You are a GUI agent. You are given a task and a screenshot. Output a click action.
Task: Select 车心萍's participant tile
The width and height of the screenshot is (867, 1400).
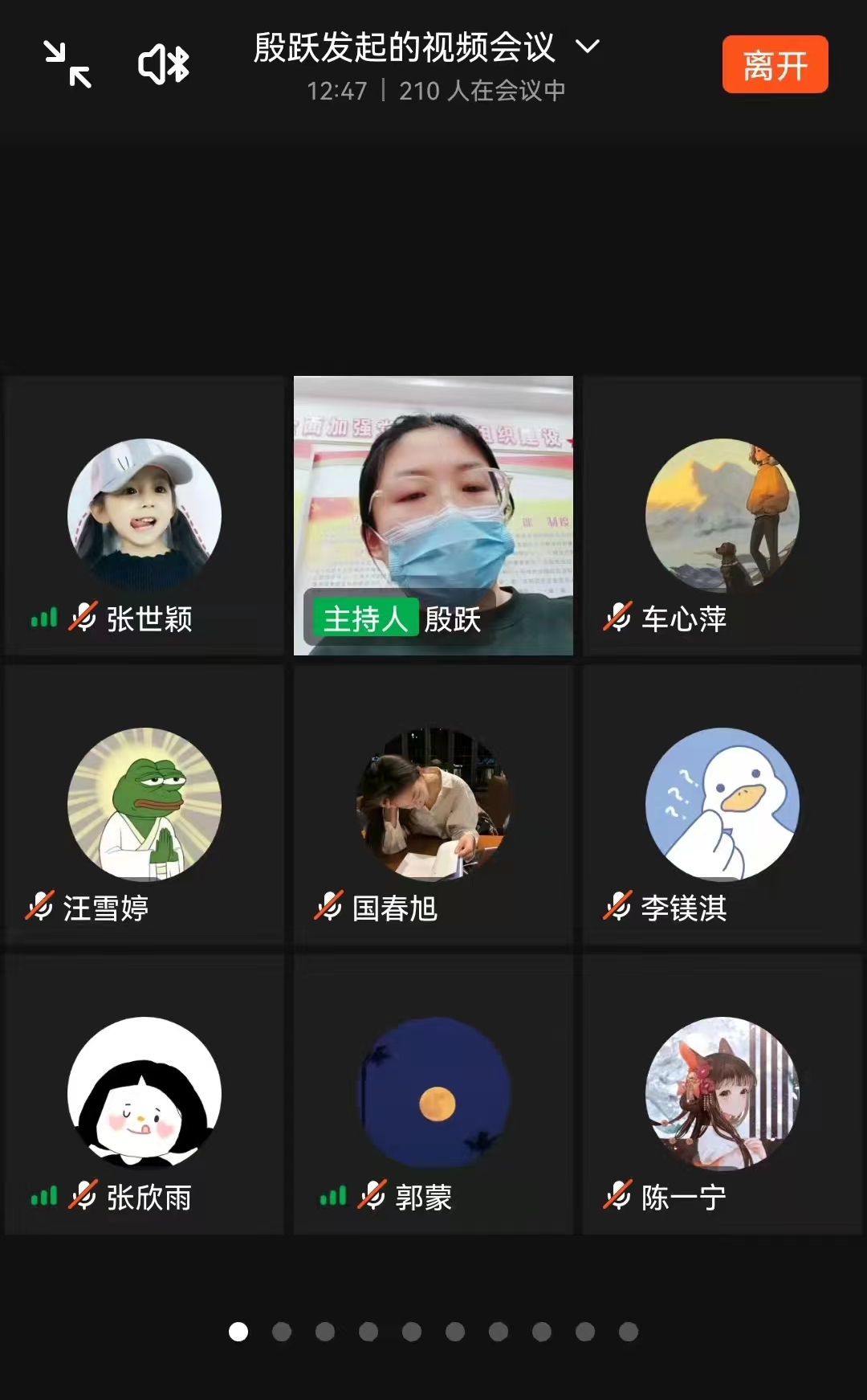[722, 516]
